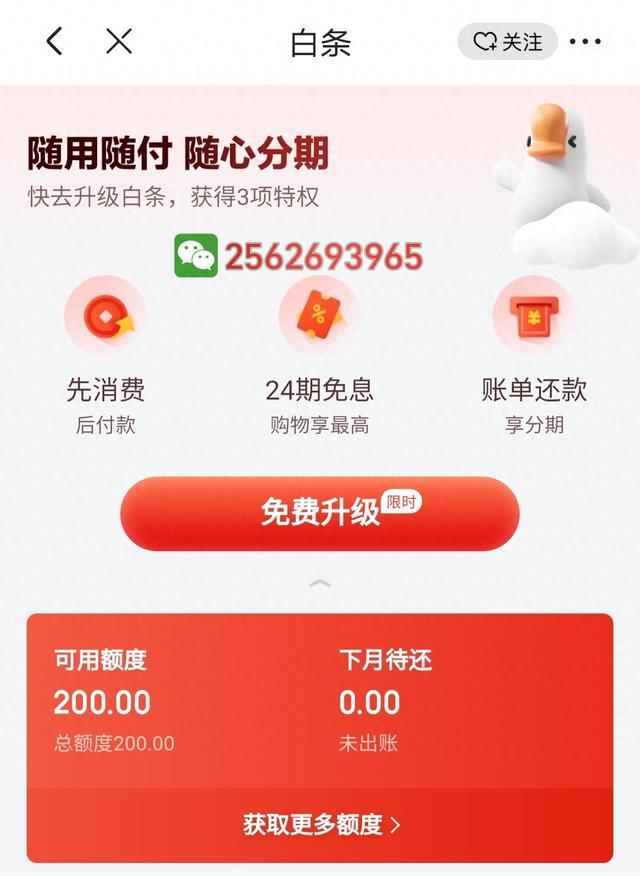Open the three-dot overflow menu
Screen dimensions: 640x876
(585, 42)
